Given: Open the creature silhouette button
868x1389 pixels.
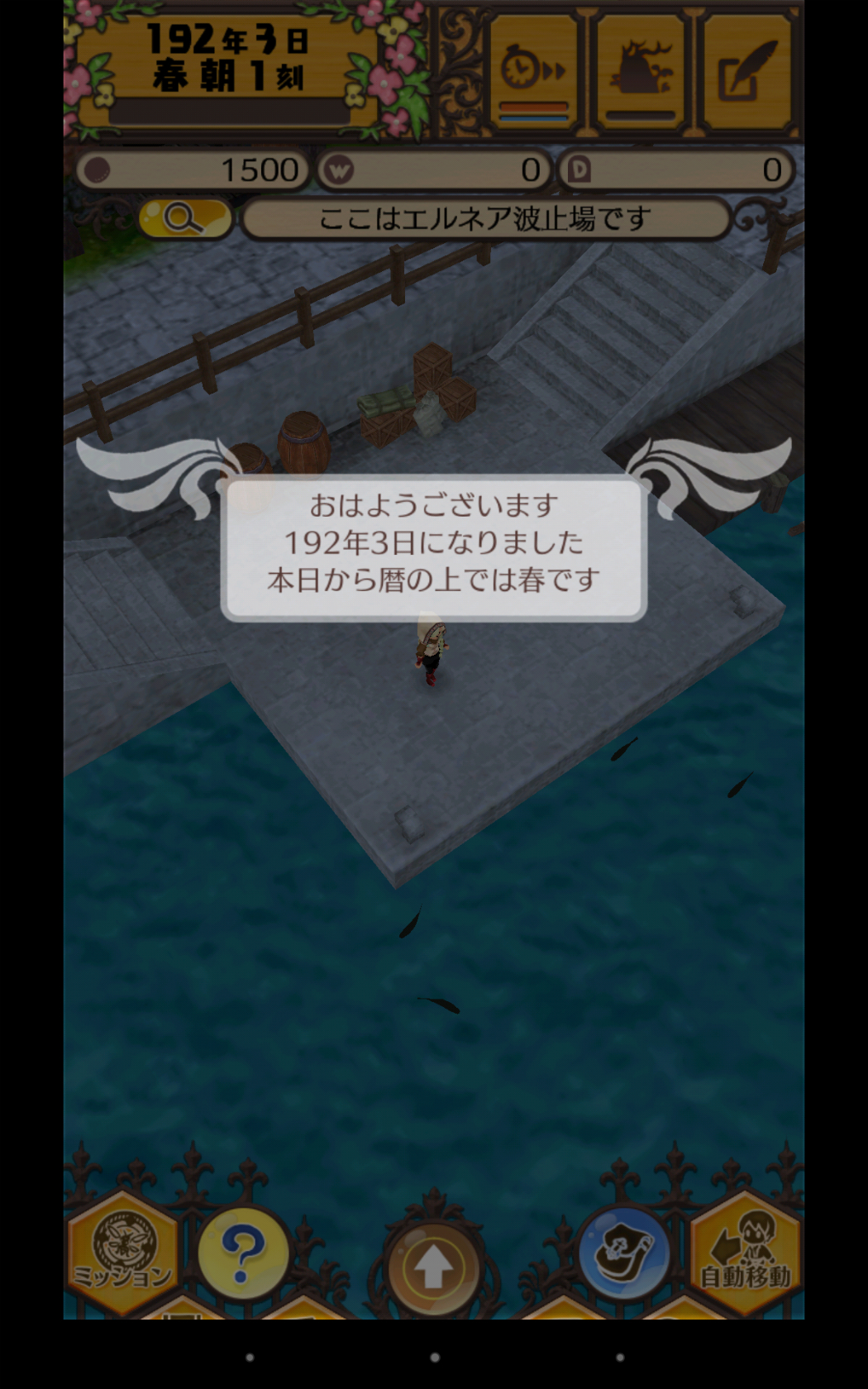Looking at the screenshot, I should click(641, 72).
